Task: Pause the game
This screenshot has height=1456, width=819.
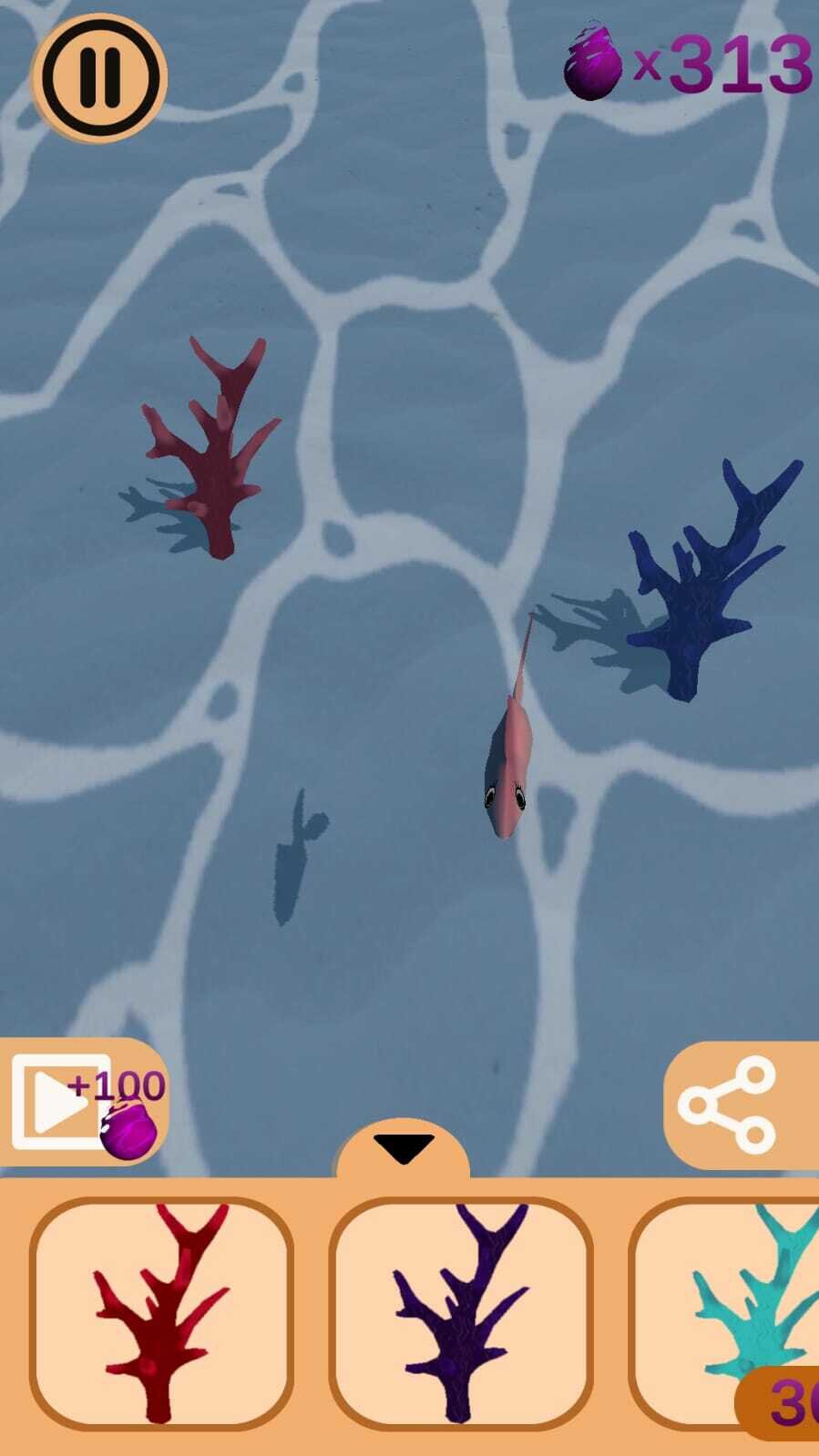Action: 99,77
